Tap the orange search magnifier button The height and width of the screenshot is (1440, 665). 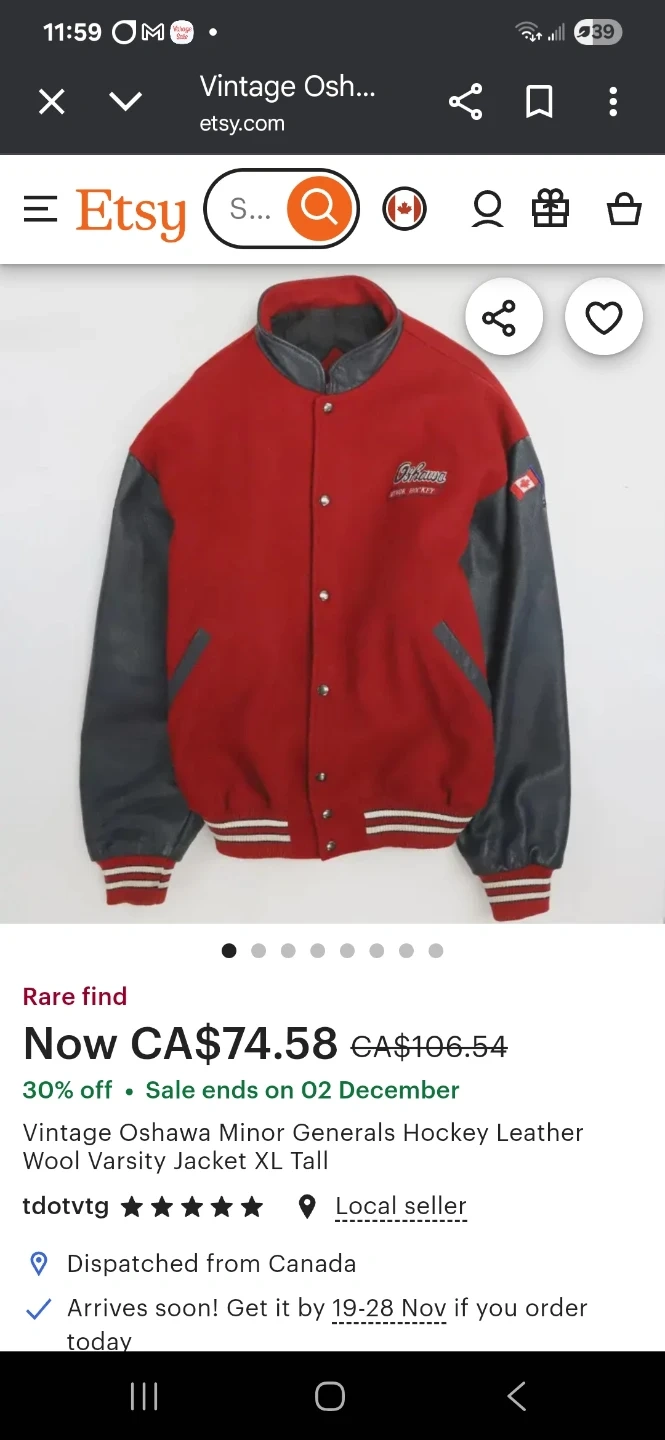pos(320,209)
